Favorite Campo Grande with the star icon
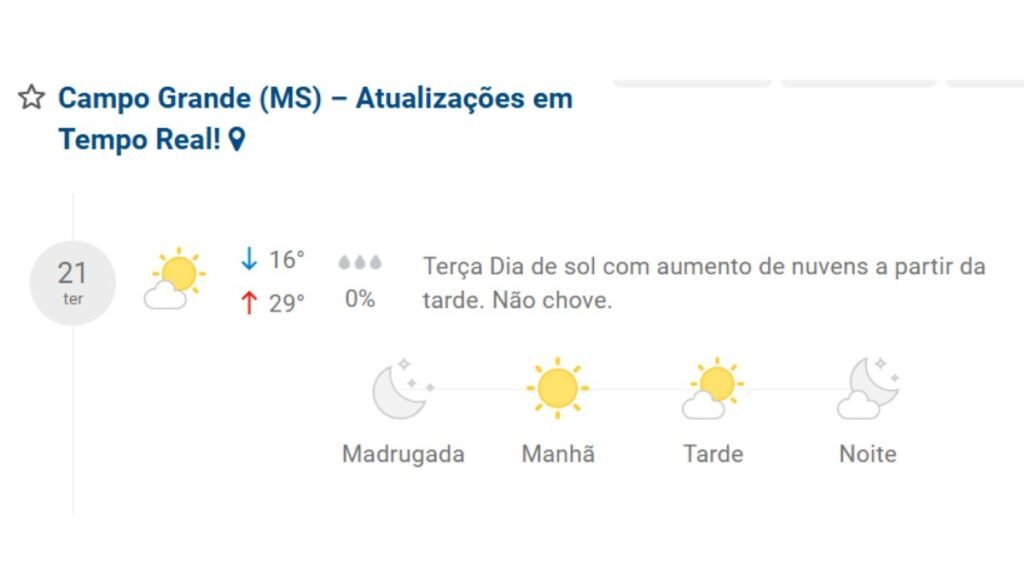Image resolution: width=1024 pixels, height=576 pixels. tap(32, 98)
